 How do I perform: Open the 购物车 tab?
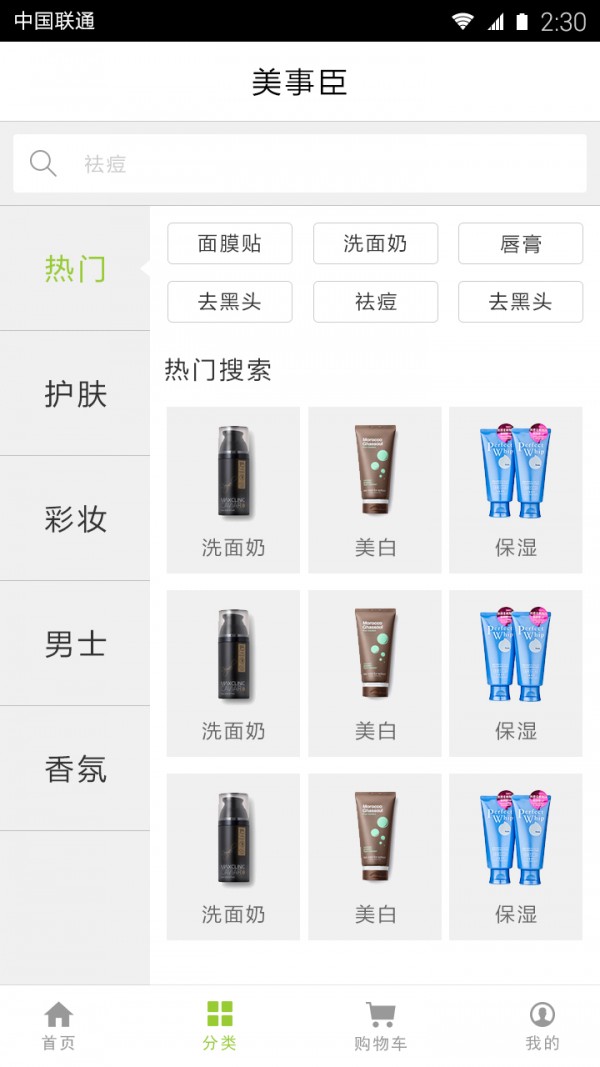pyautogui.click(x=380, y=1026)
